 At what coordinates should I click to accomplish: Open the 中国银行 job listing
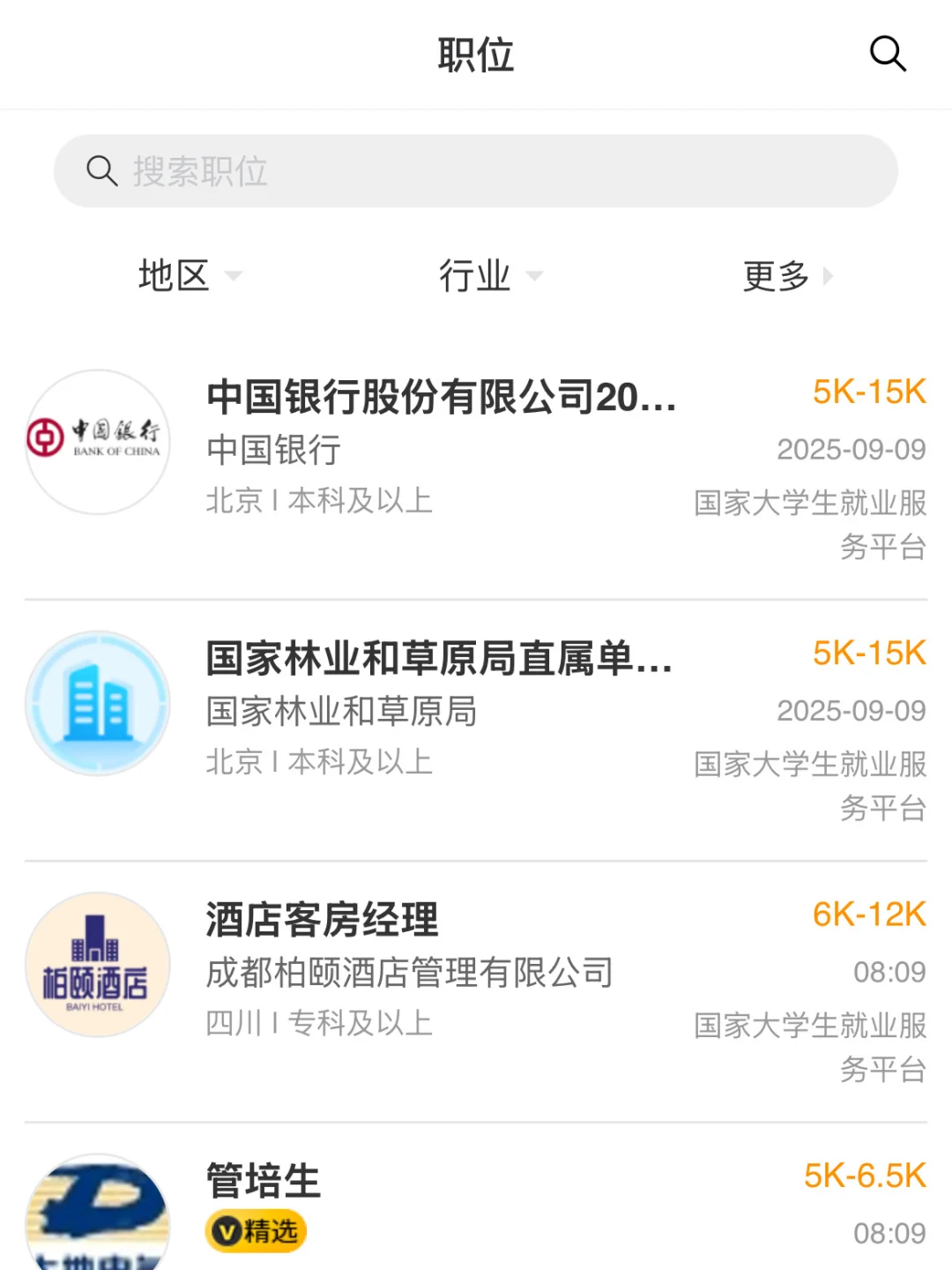[x=476, y=469]
